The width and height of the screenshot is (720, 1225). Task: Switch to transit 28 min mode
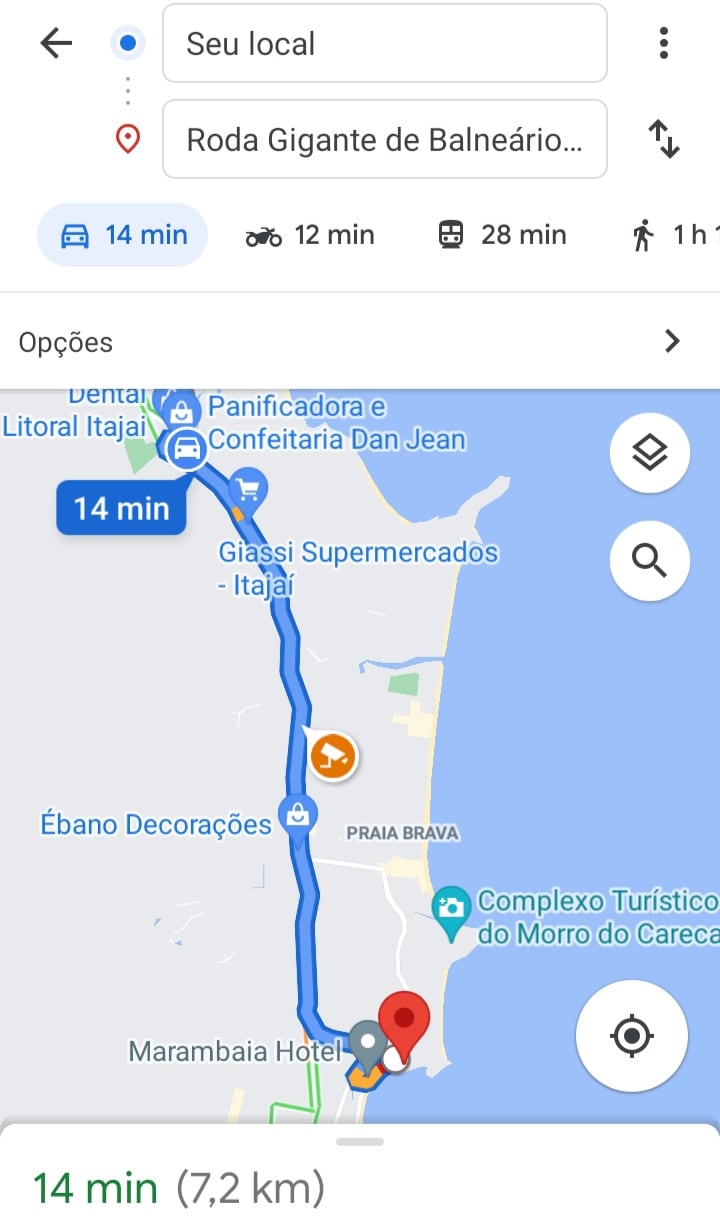[x=502, y=235]
